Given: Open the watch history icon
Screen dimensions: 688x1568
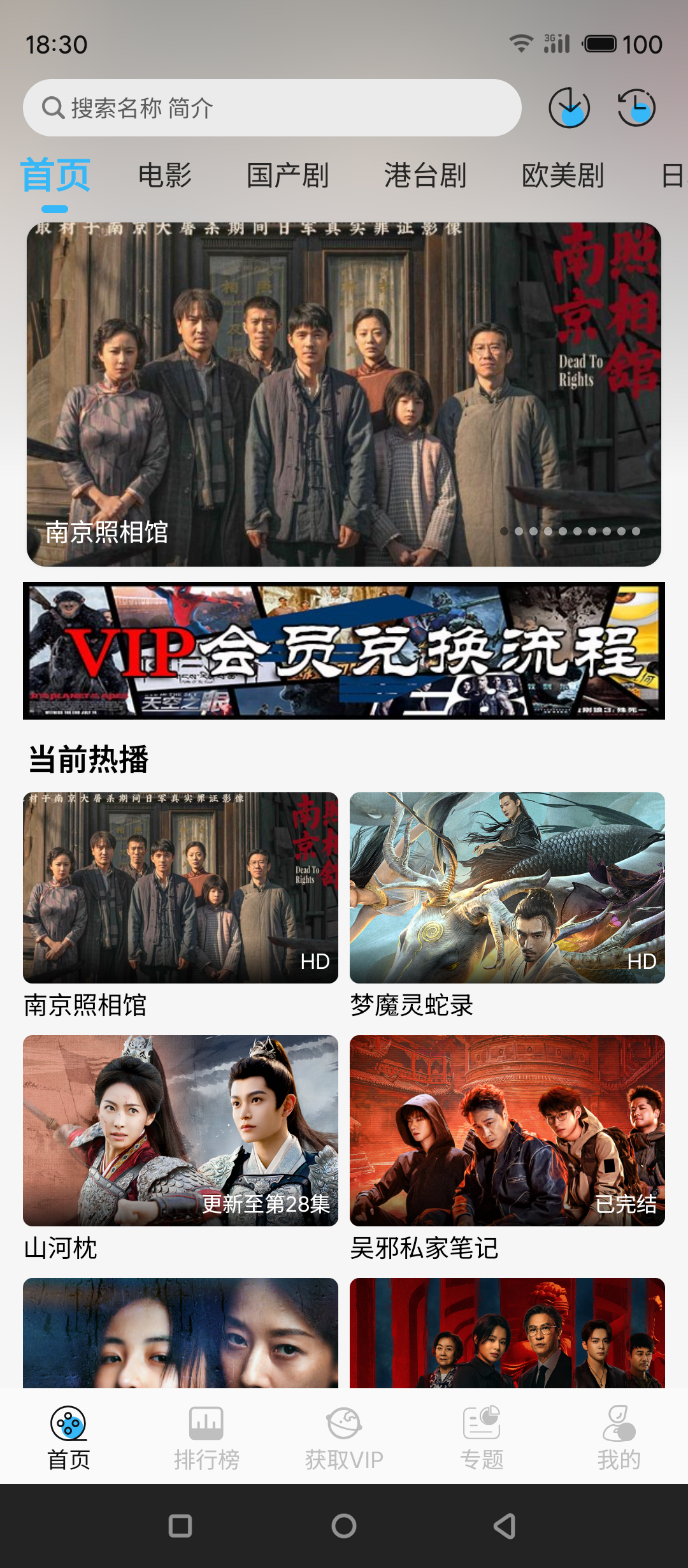Looking at the screenshot, I should (636, 108).
